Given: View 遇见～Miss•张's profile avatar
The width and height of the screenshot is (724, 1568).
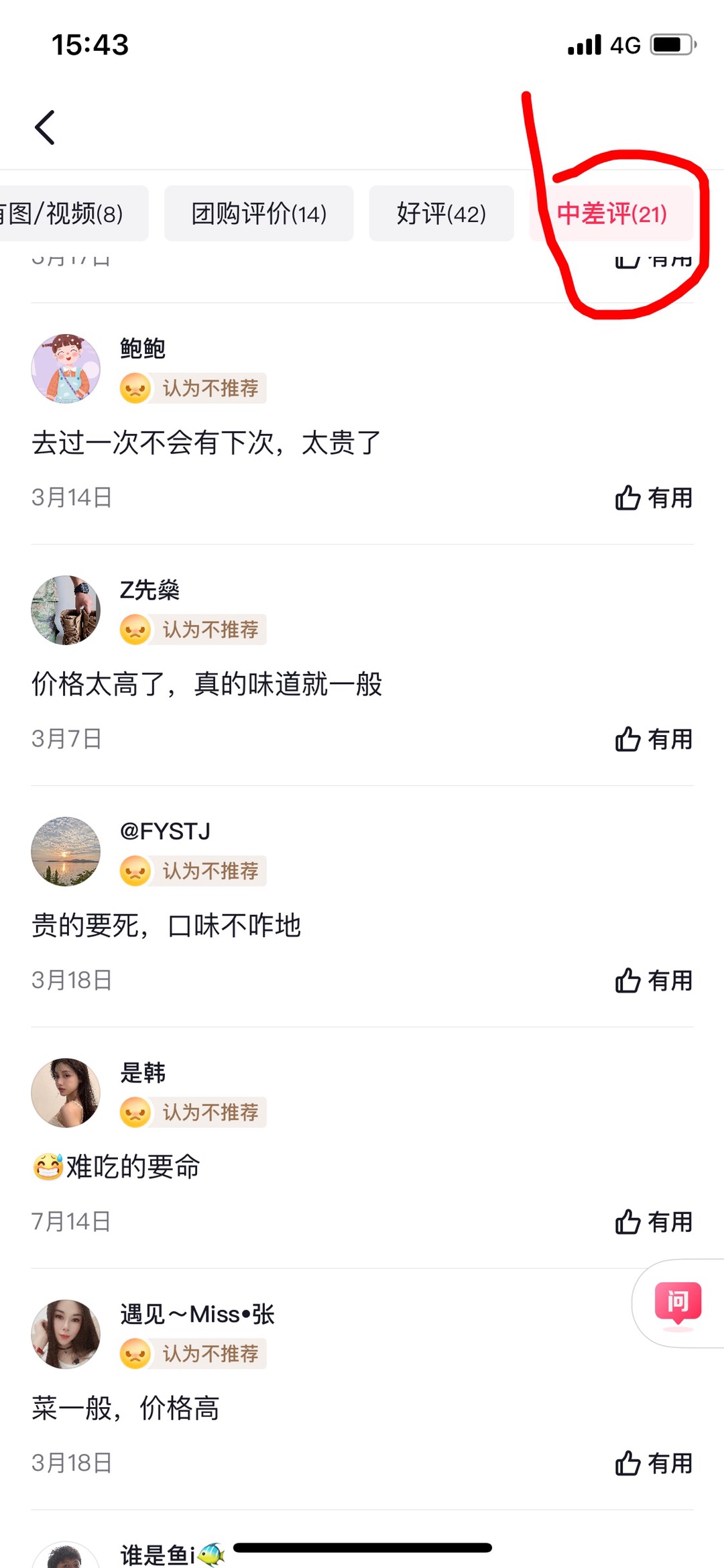Looking at the screenshot, I should pos(66,1335).
